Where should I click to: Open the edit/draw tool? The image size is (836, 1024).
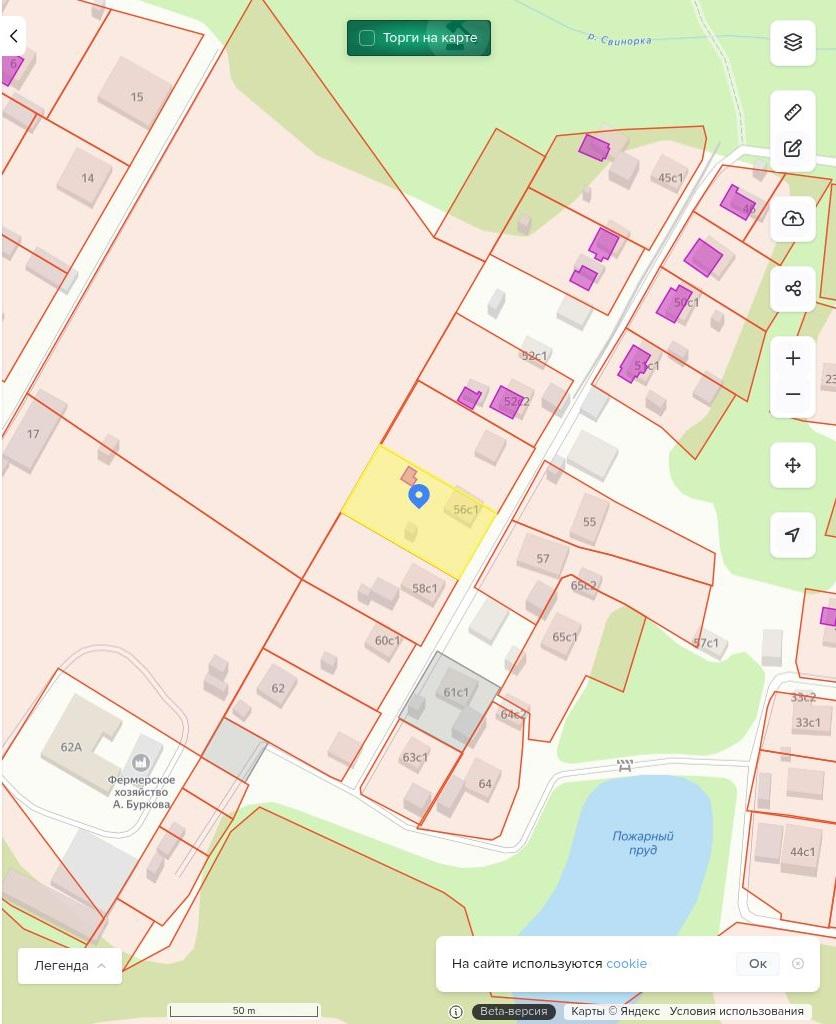793,148
